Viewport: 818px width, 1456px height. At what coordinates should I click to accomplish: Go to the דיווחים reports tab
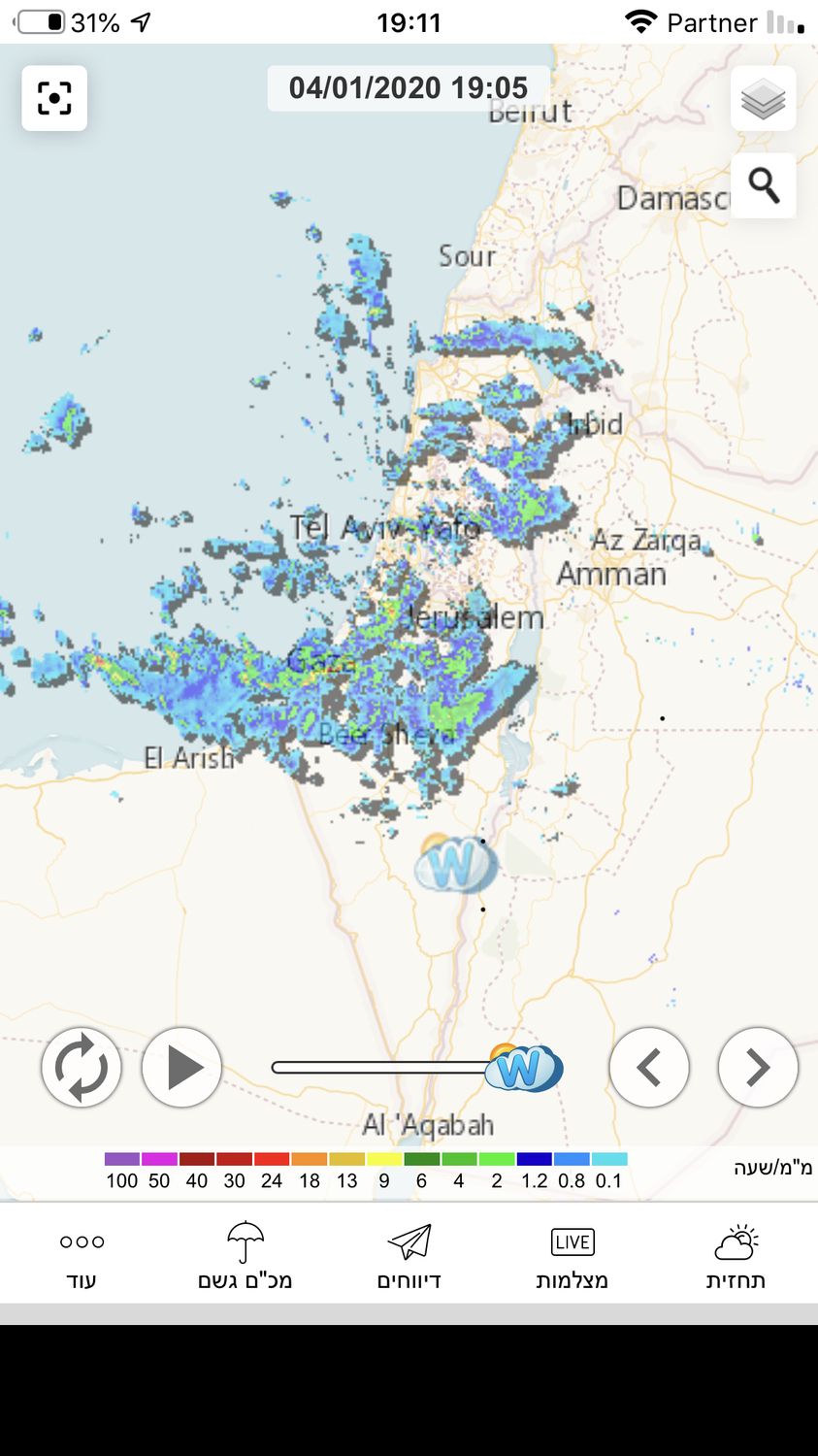(x=409, y=1257)
